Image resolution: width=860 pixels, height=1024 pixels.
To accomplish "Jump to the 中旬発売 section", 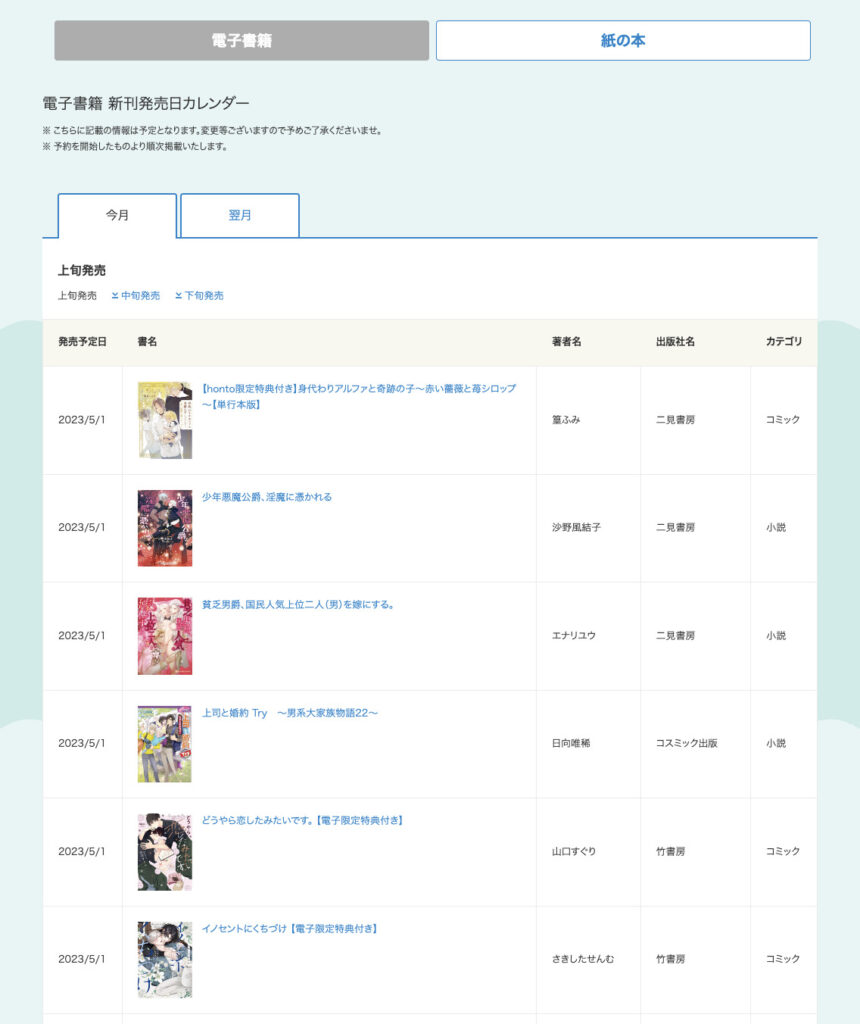I will click(135, 296).
